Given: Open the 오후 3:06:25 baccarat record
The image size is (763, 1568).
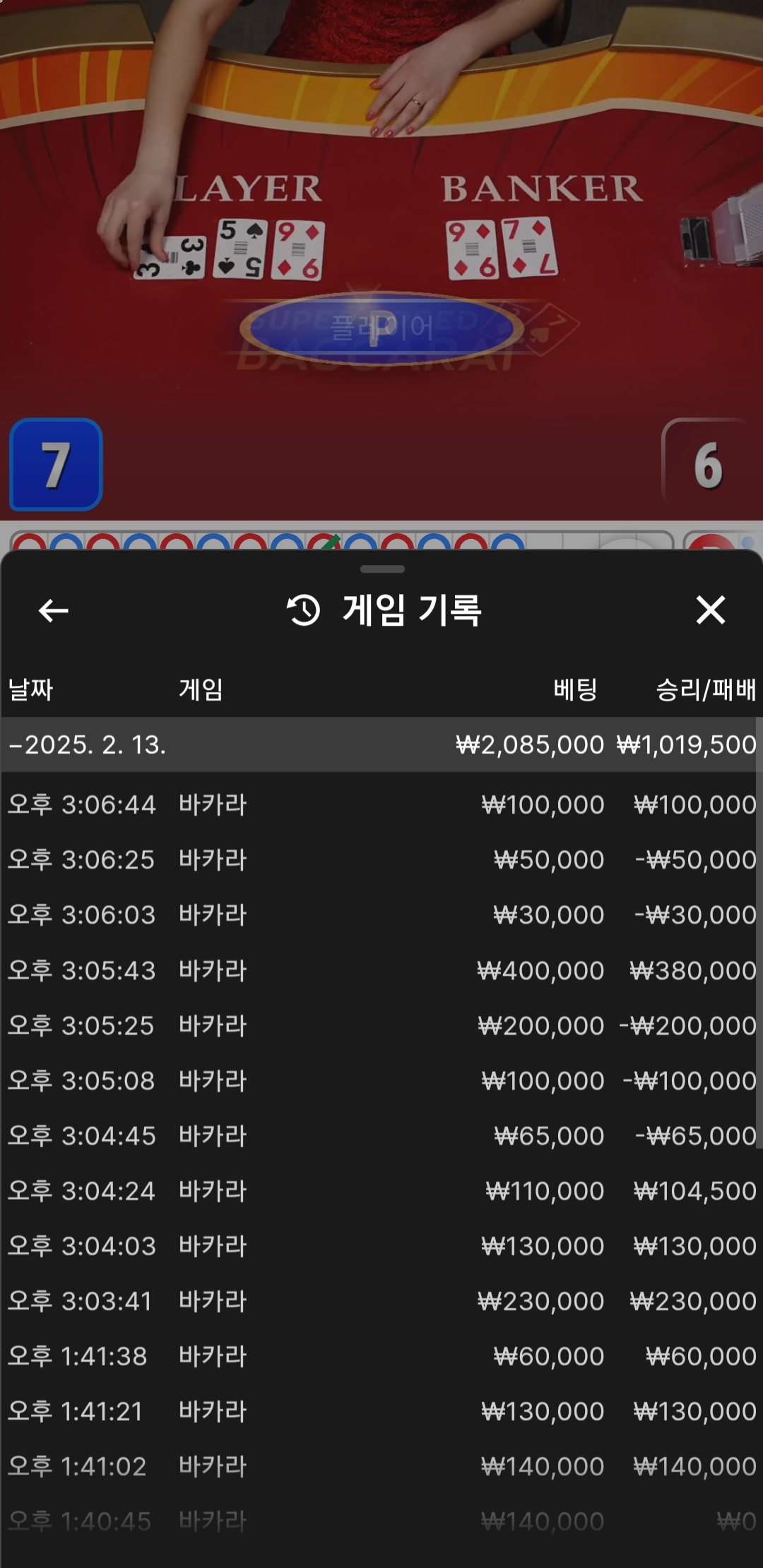Looking at the screenshot, I should coord(381,860).
